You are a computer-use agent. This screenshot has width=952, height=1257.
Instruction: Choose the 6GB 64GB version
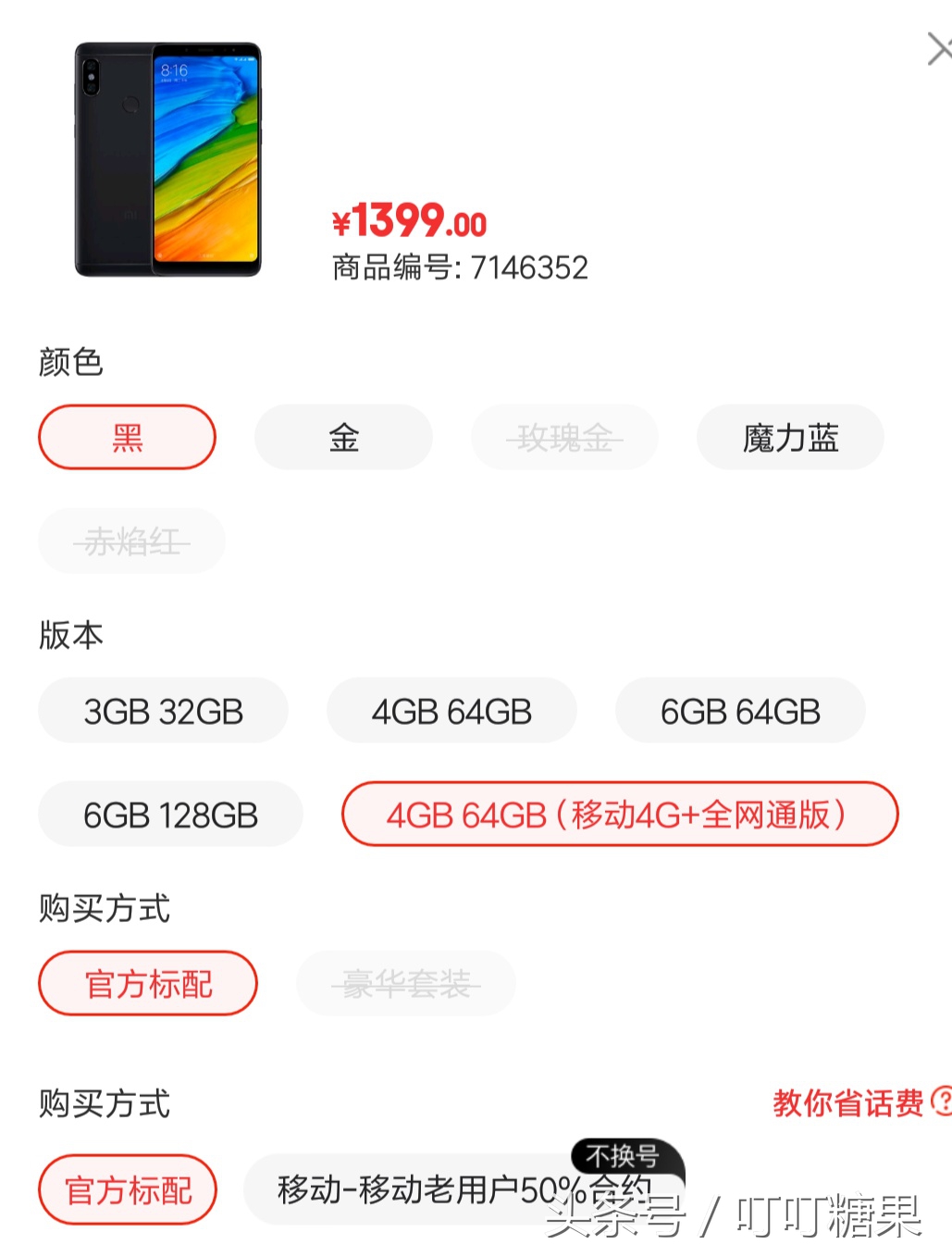[x=740, y=711]
